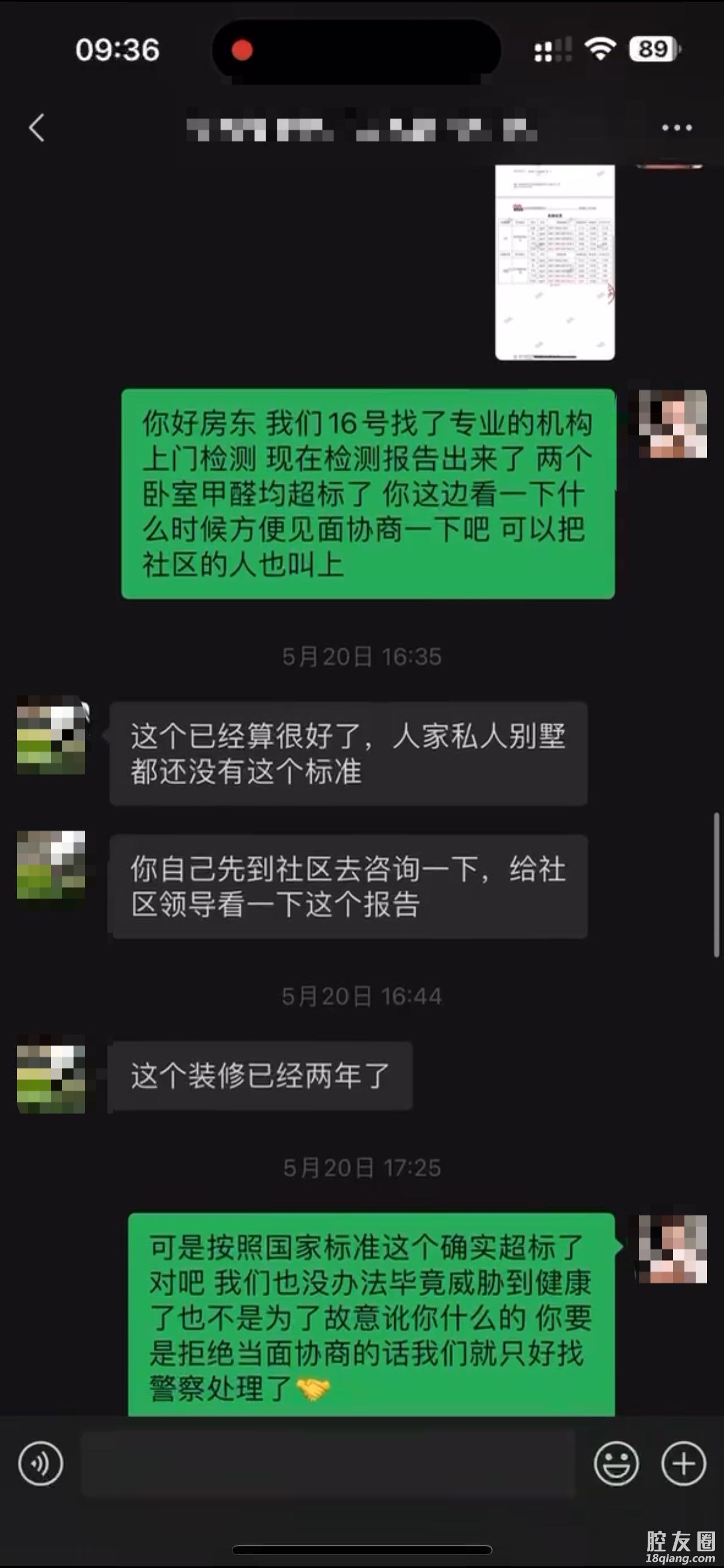Switch to voice message input
This screenshot has width=724, height=1568.
[x=40, y=1463]
